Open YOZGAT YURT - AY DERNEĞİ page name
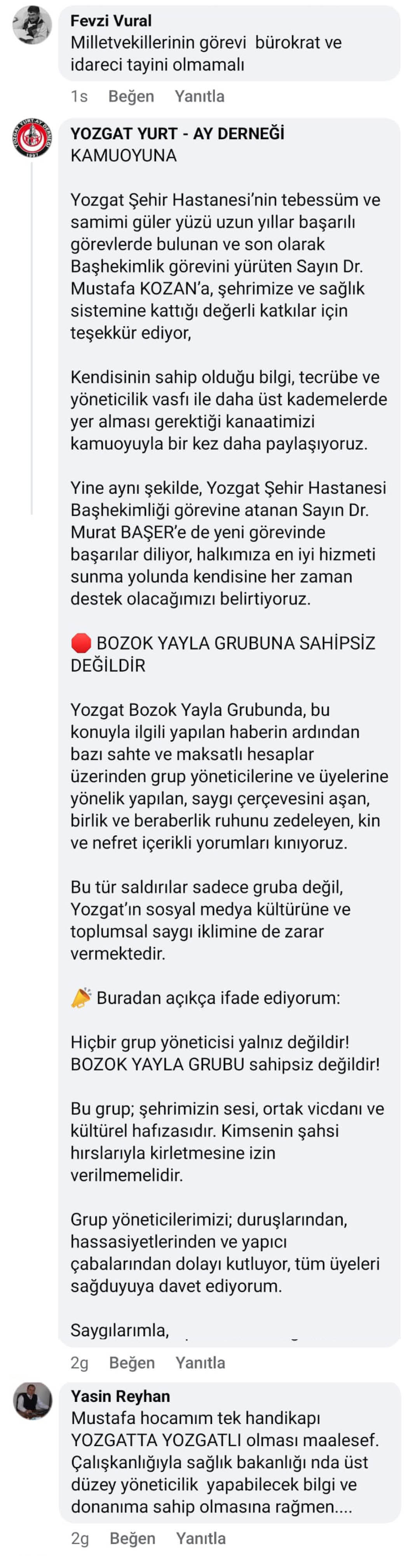 [177, 134]
